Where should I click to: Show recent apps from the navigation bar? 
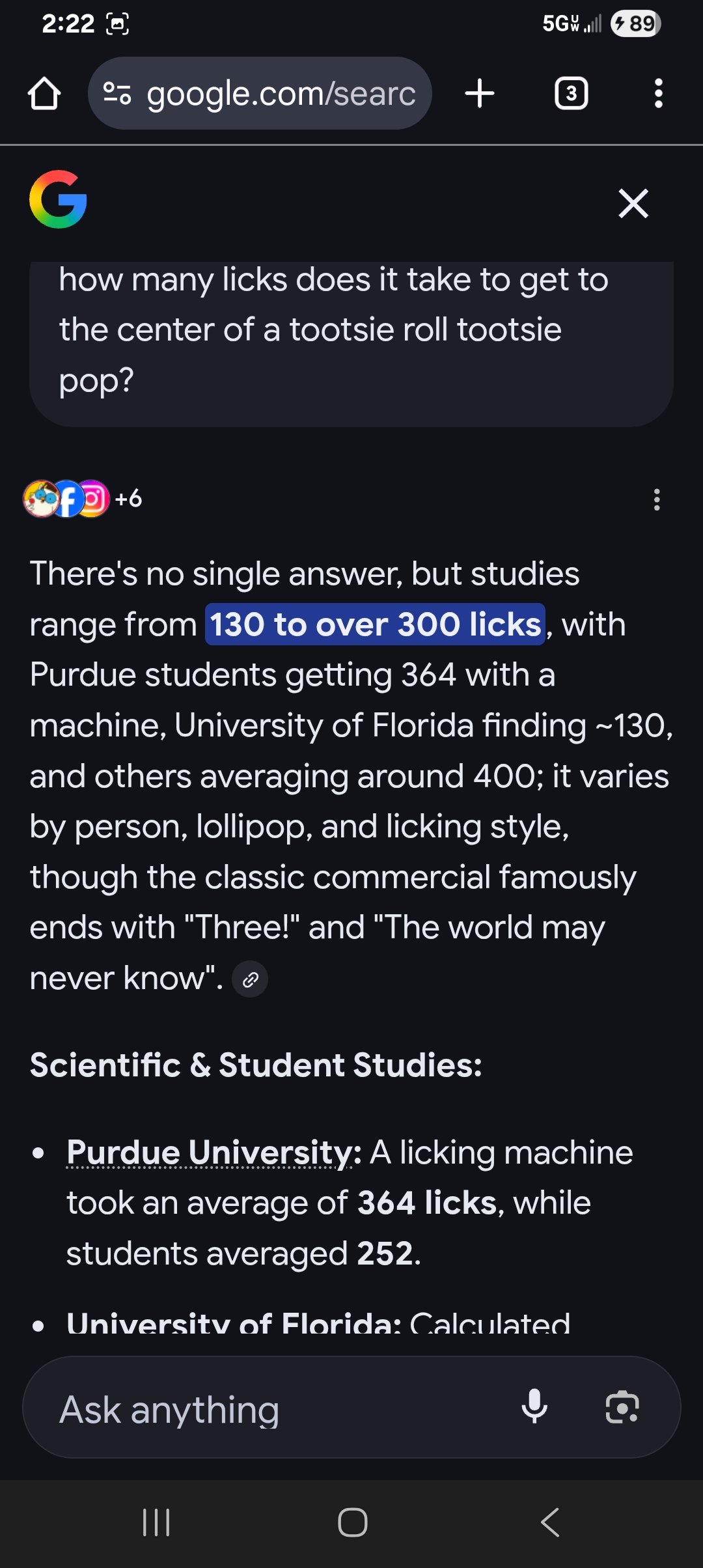tap(156, 1522)
